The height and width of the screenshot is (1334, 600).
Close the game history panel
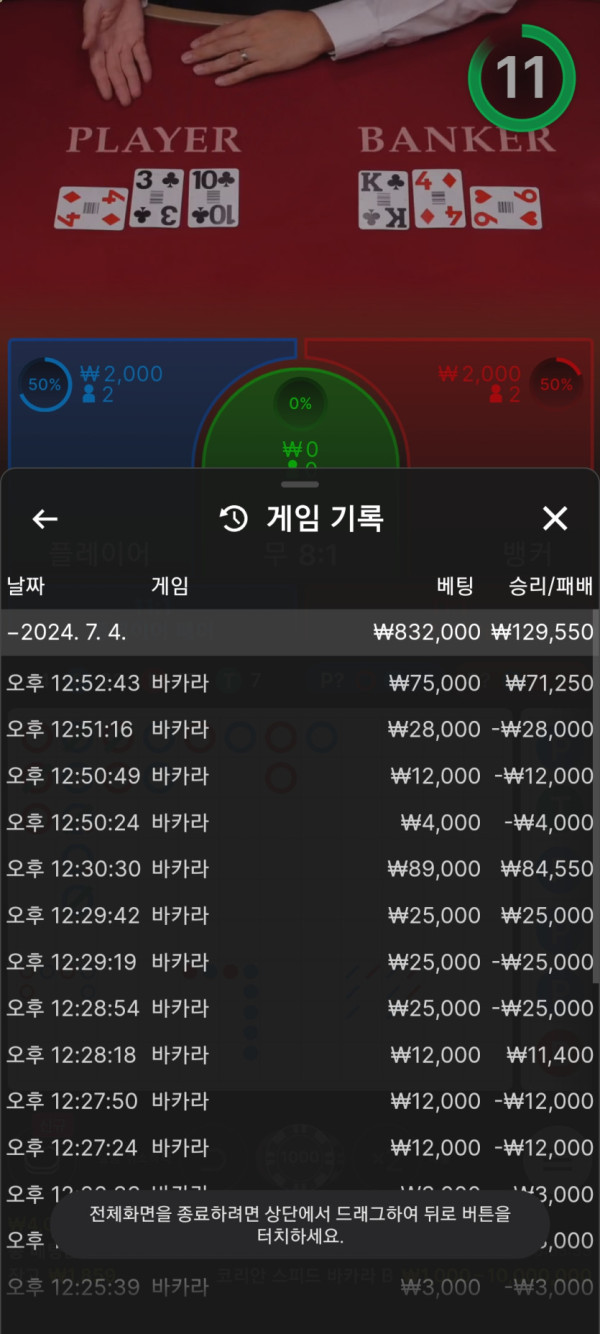pyautogui.click(x=554, y=518)
